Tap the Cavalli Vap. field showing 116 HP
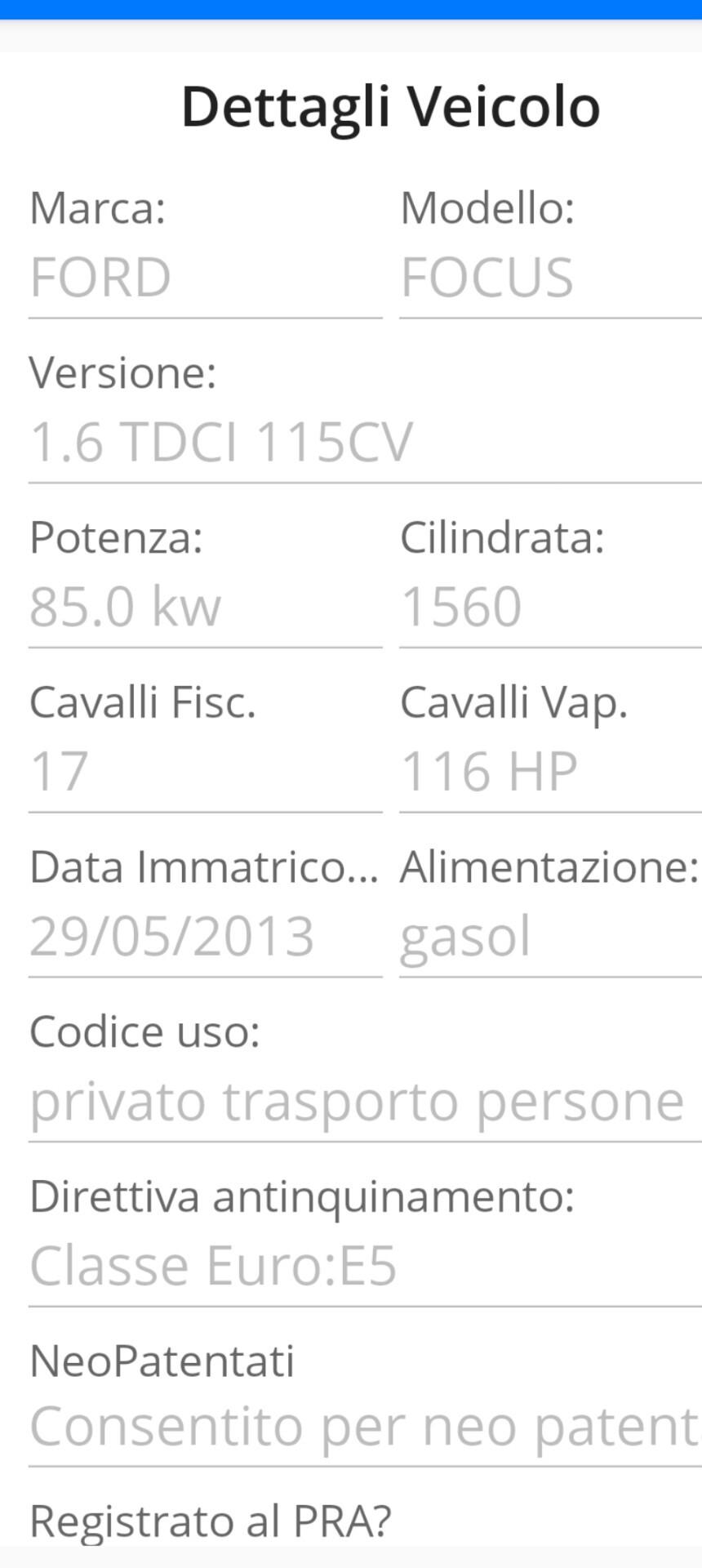702x1568 pixels. (x=551, y=773)
